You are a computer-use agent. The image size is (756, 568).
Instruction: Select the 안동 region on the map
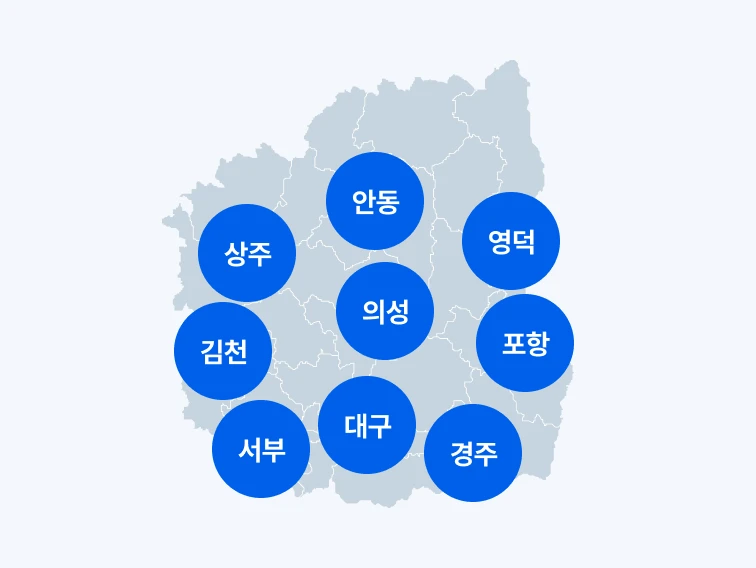tap(375, 201)
